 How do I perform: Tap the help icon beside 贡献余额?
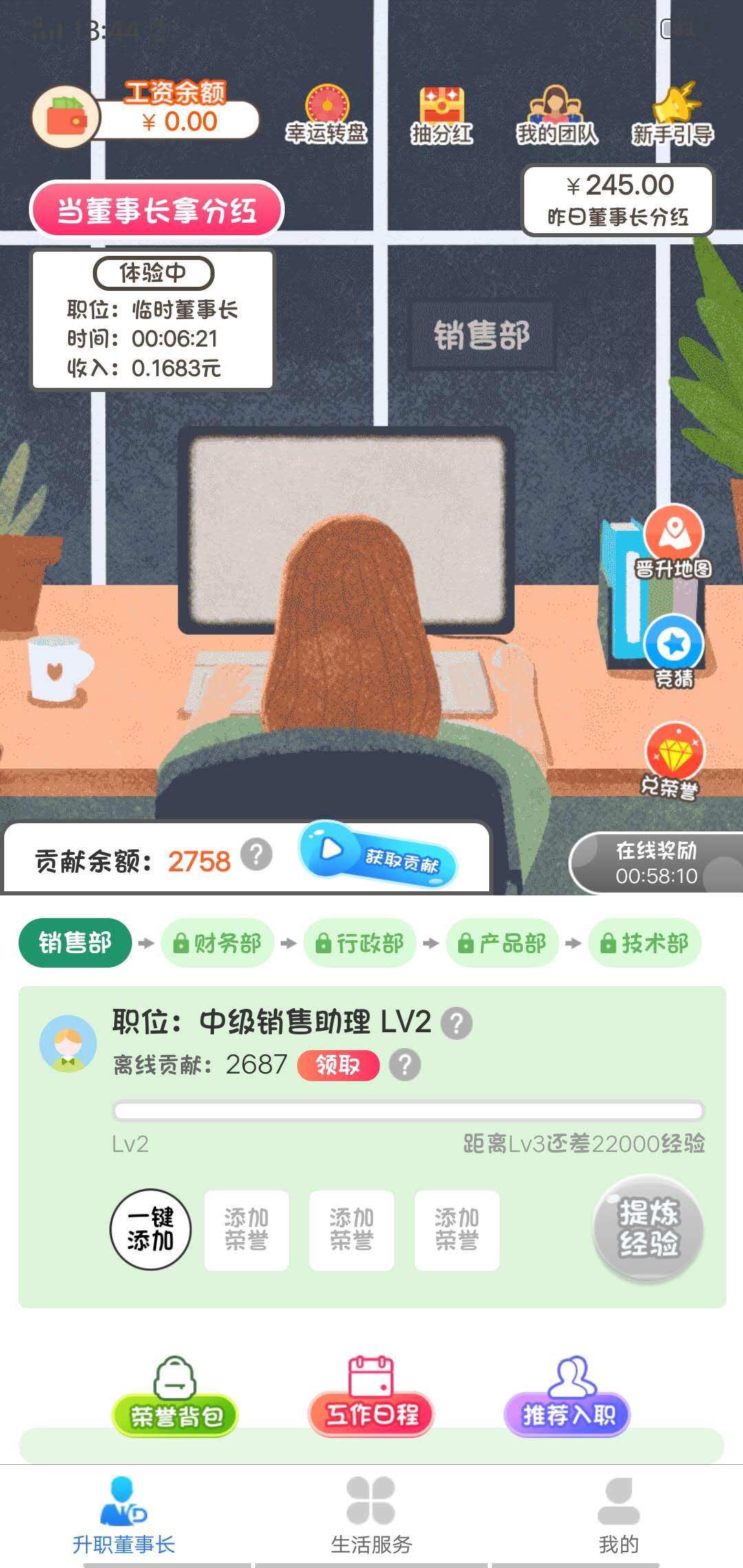click(256, 855)
